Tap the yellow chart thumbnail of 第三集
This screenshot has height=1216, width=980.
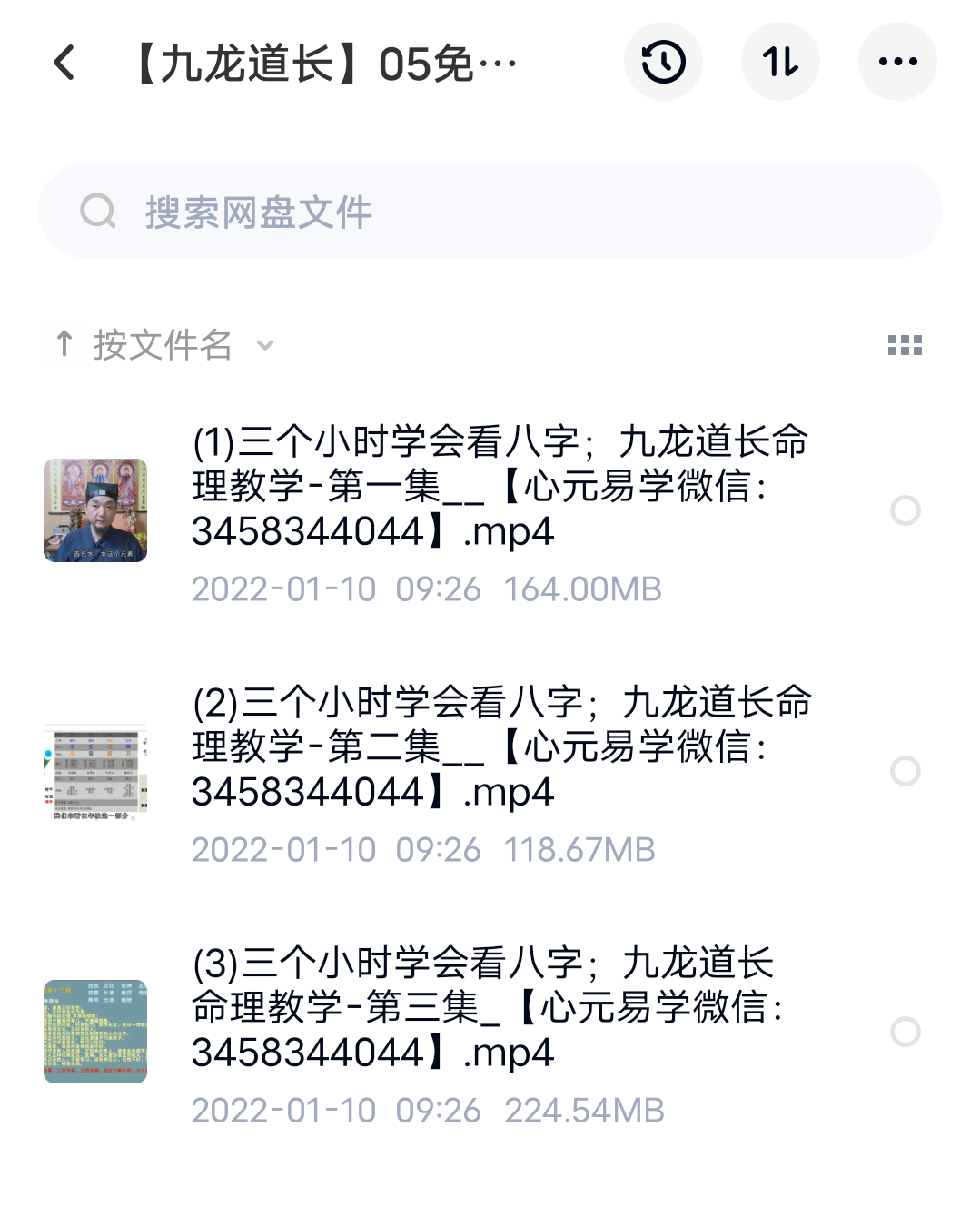pos(95,1032)
